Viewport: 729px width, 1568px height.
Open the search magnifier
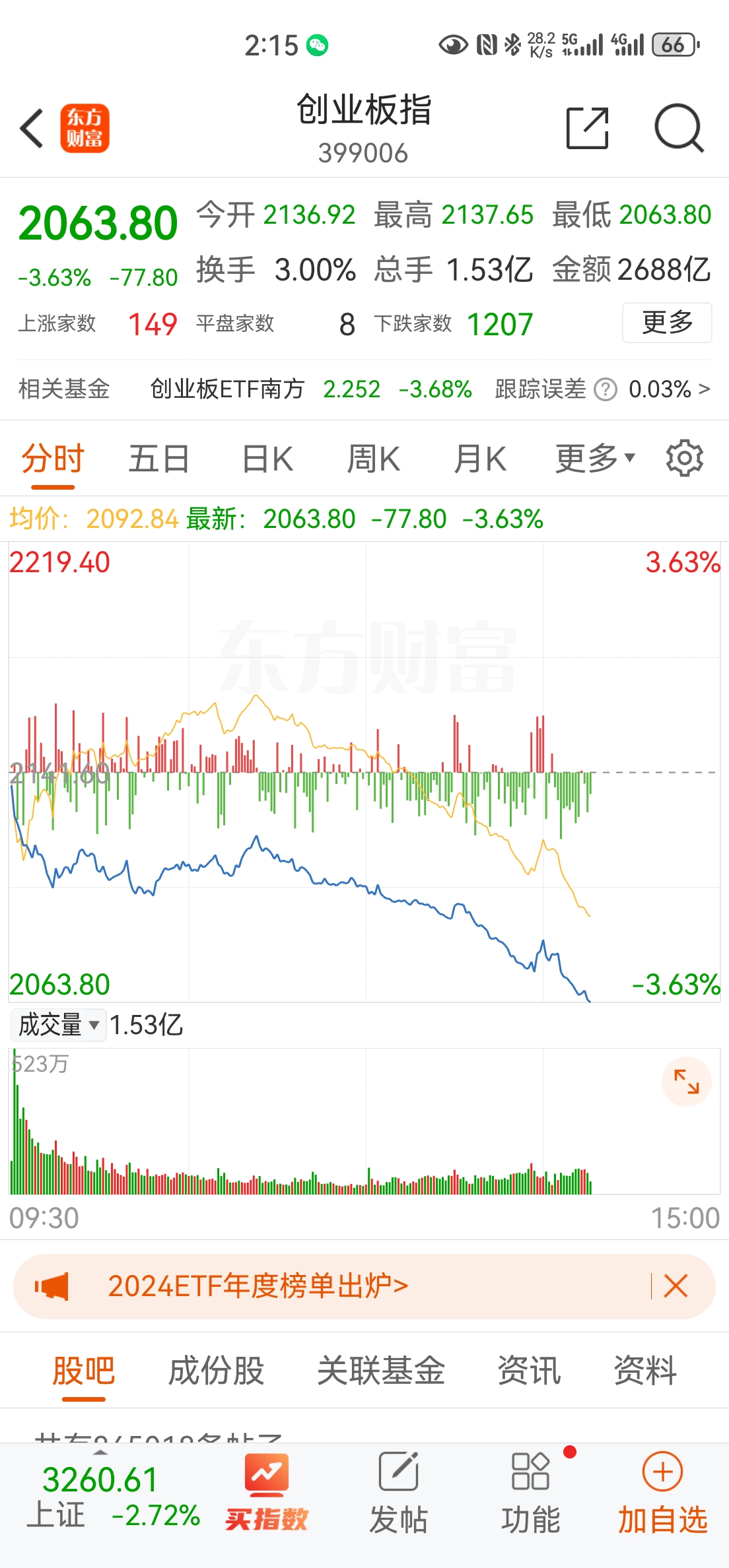(678, 128)
